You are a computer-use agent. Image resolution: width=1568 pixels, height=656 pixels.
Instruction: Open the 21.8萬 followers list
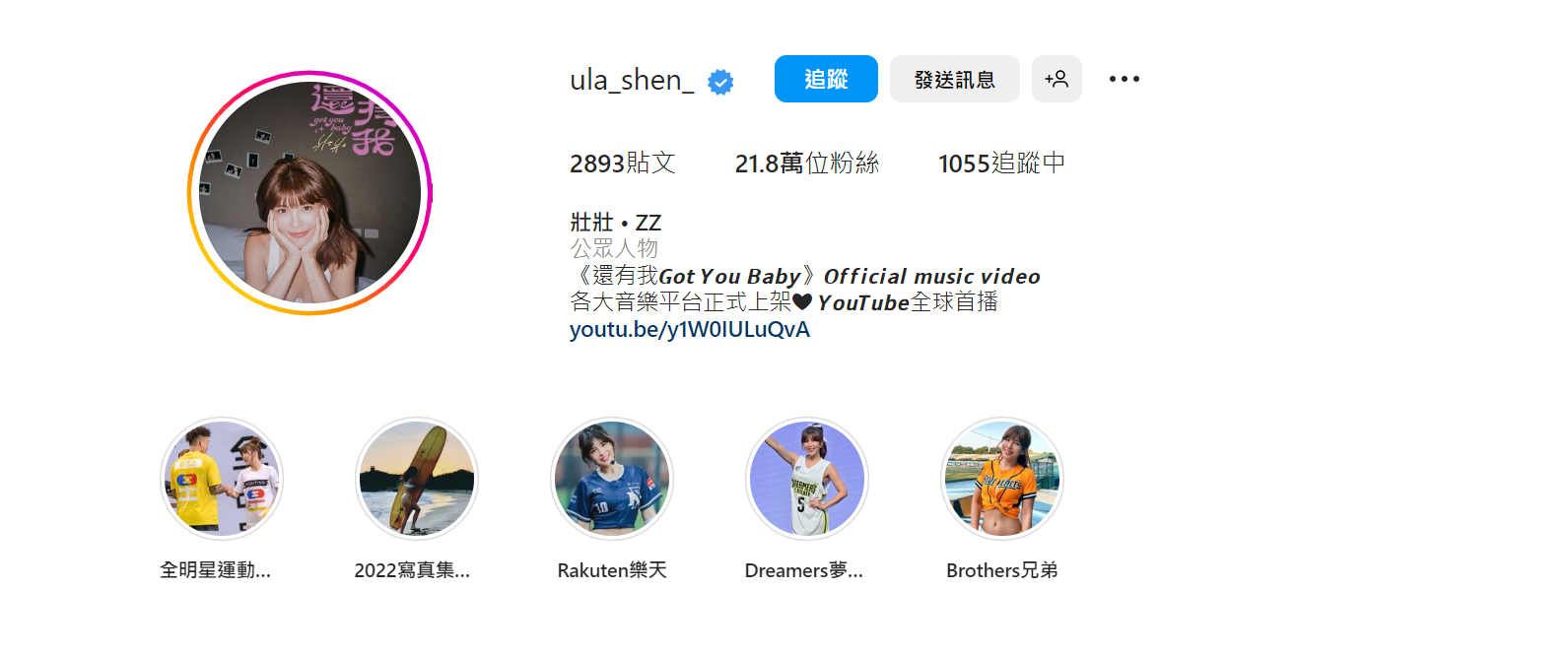pos(806,164)
